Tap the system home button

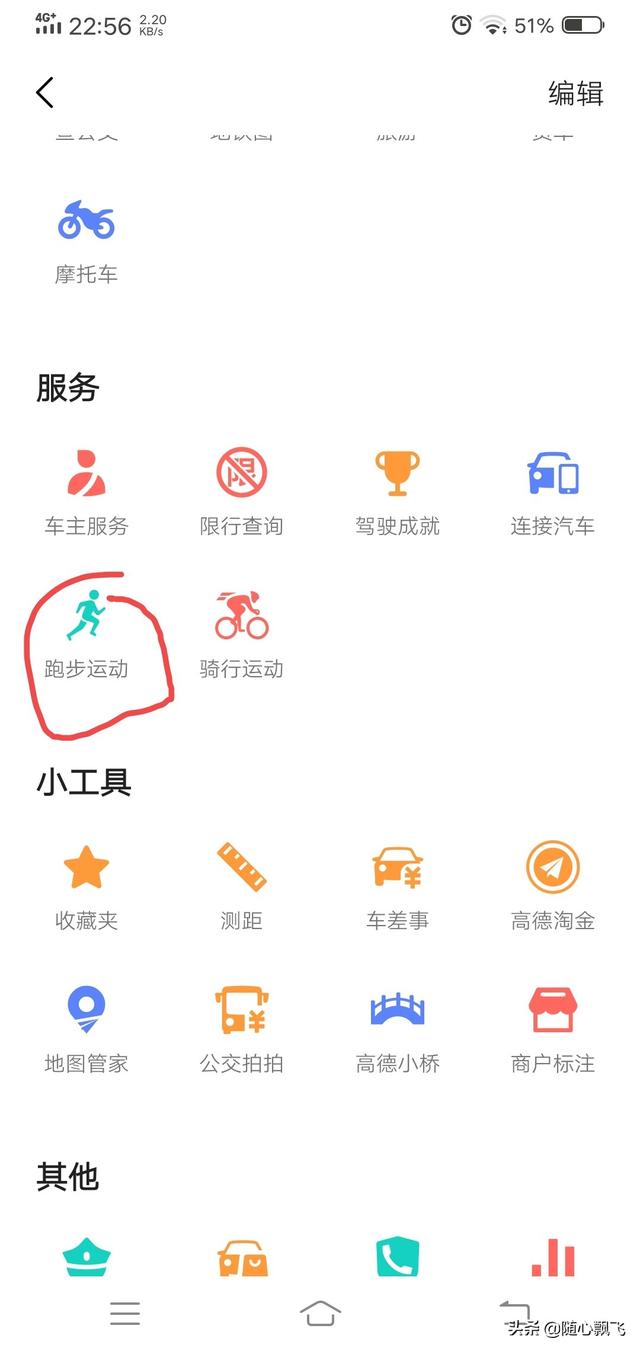(320, 1313)
